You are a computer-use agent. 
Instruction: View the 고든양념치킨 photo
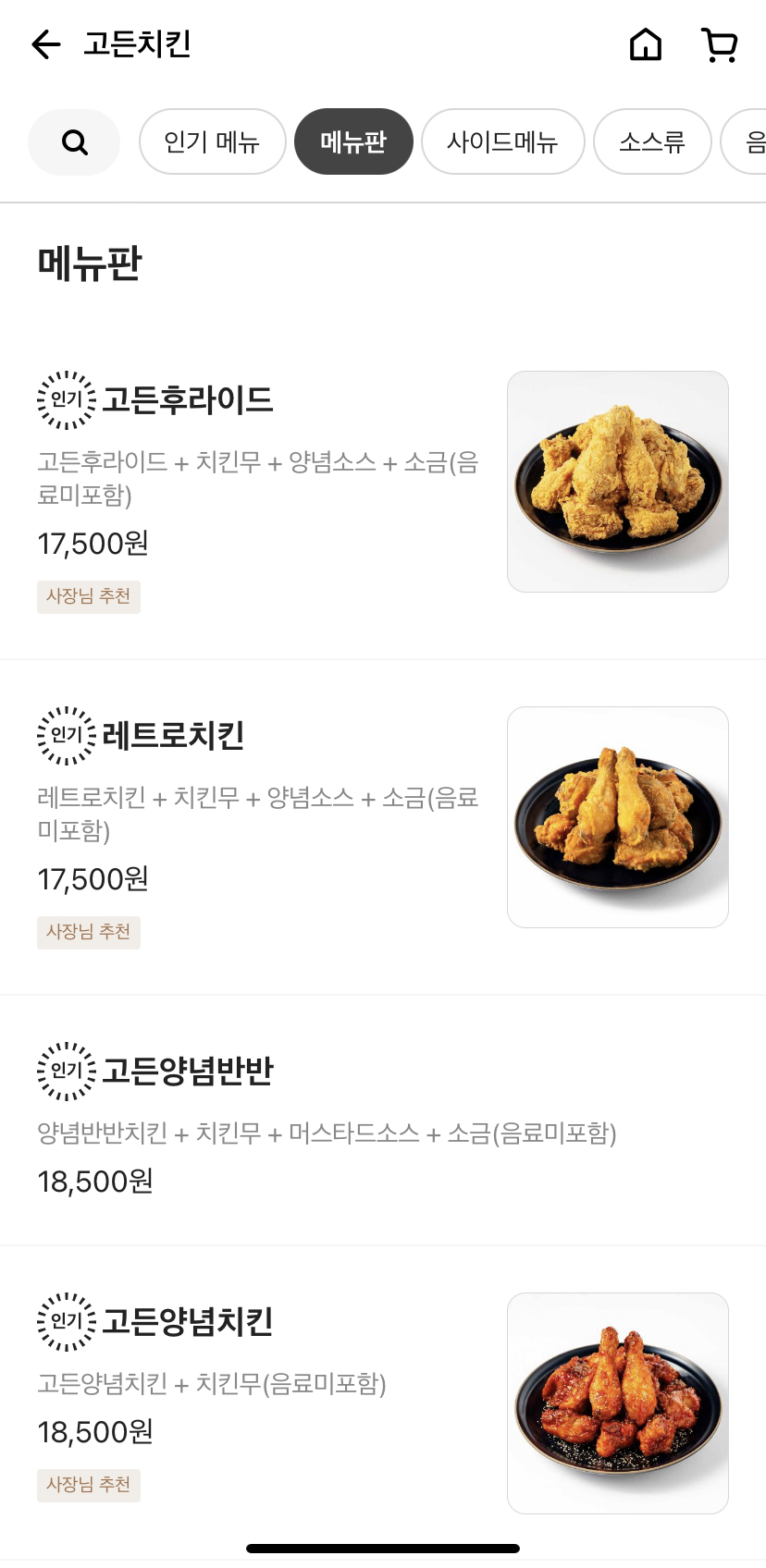[618, 1403]
